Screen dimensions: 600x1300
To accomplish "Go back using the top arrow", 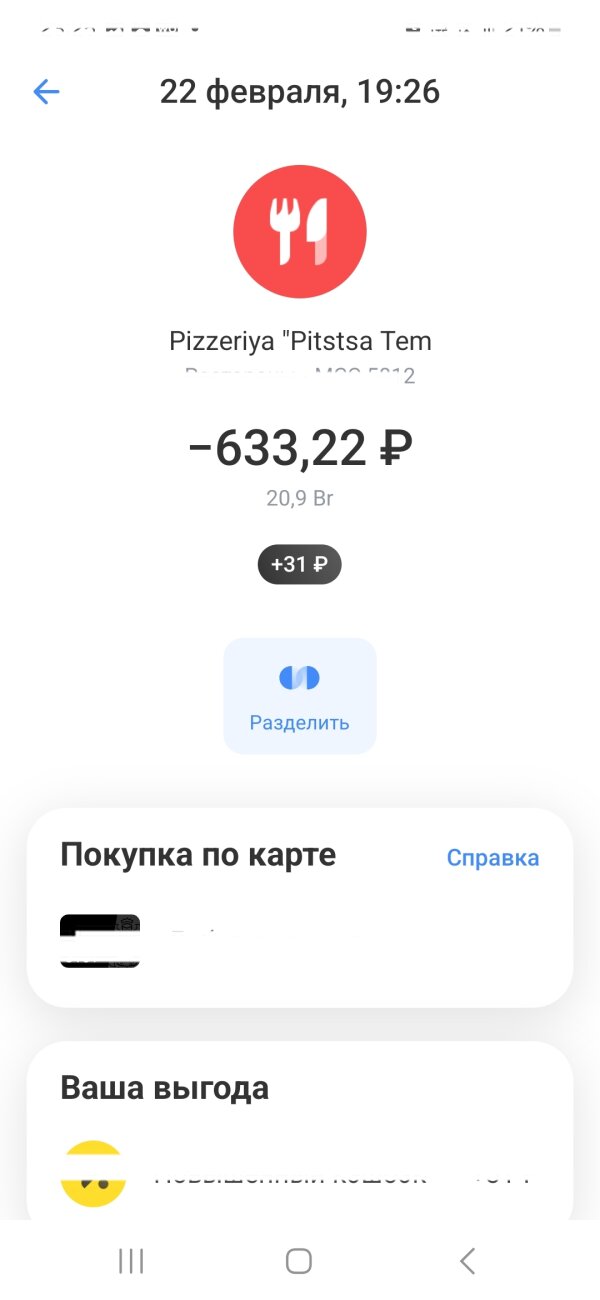I will [x=46, y=93].
